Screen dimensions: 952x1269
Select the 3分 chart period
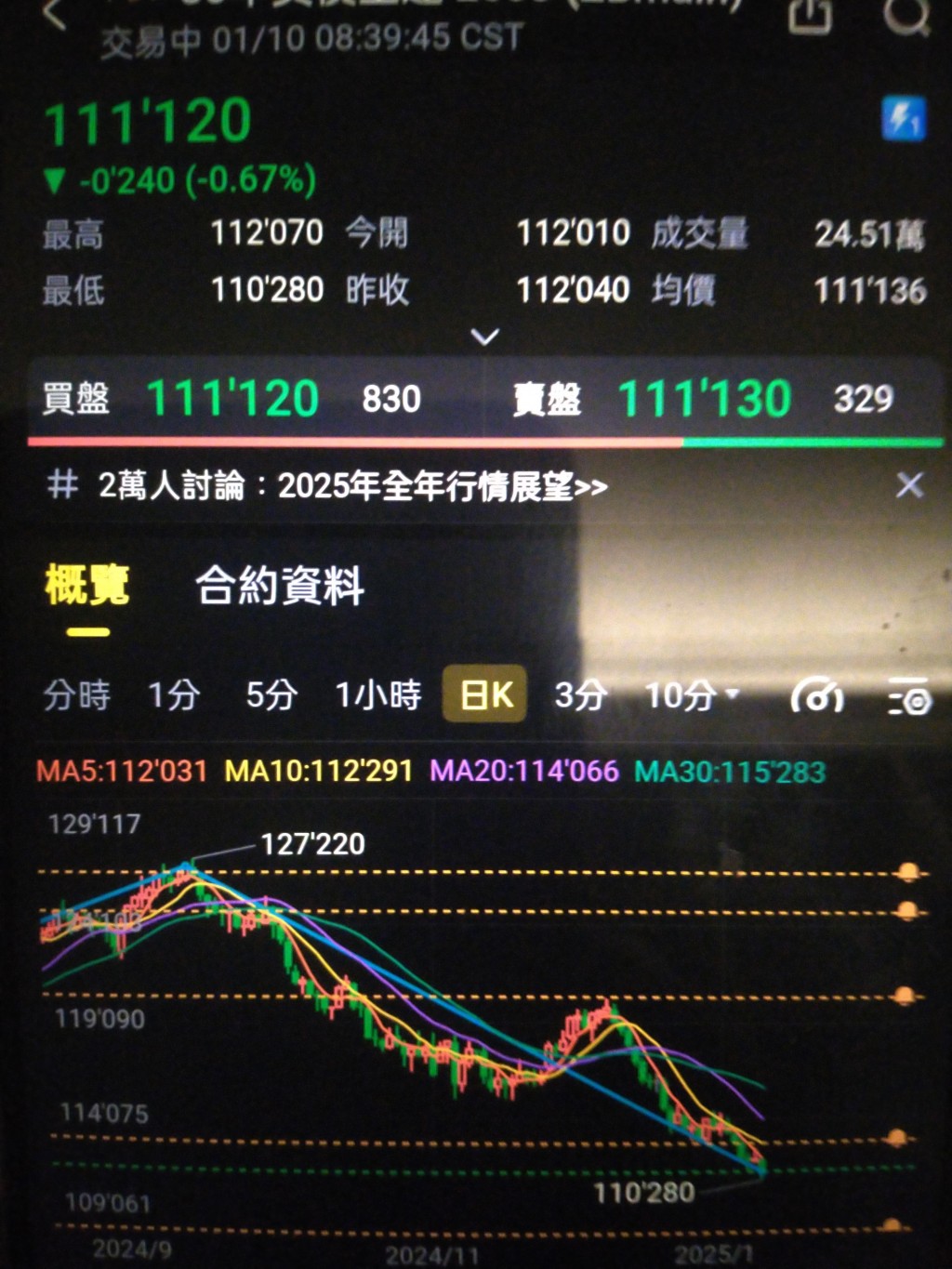point(581,694)
